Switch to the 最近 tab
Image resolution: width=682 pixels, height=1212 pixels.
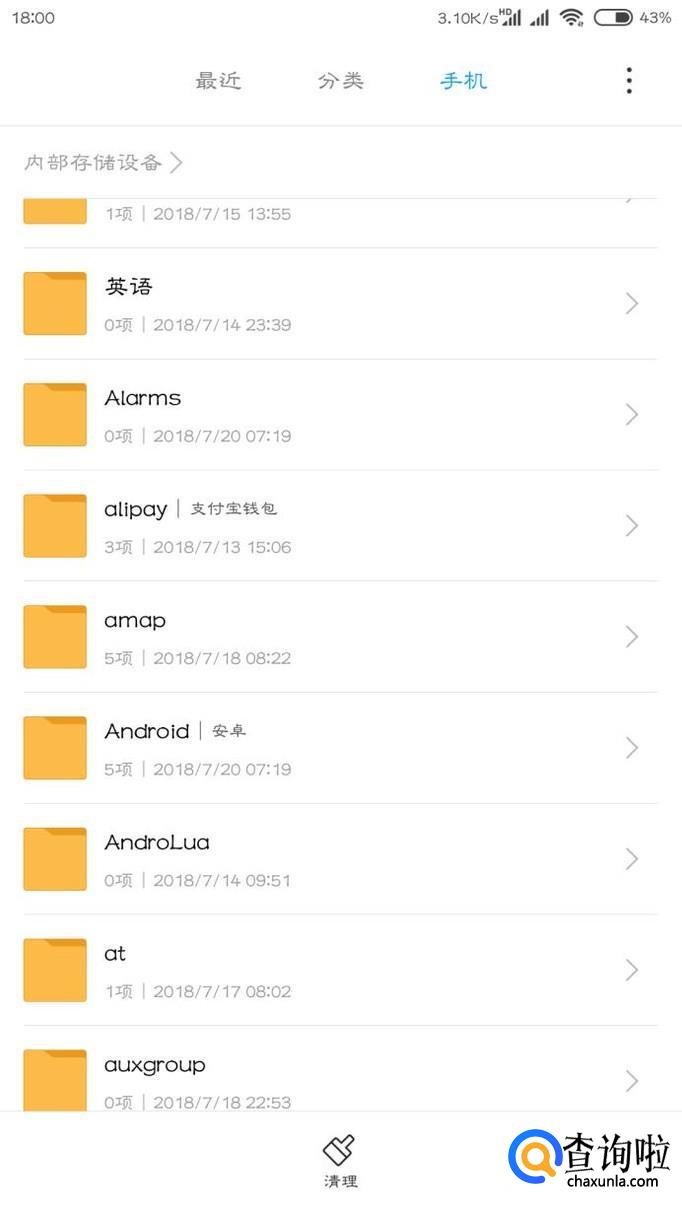(218, 81)
